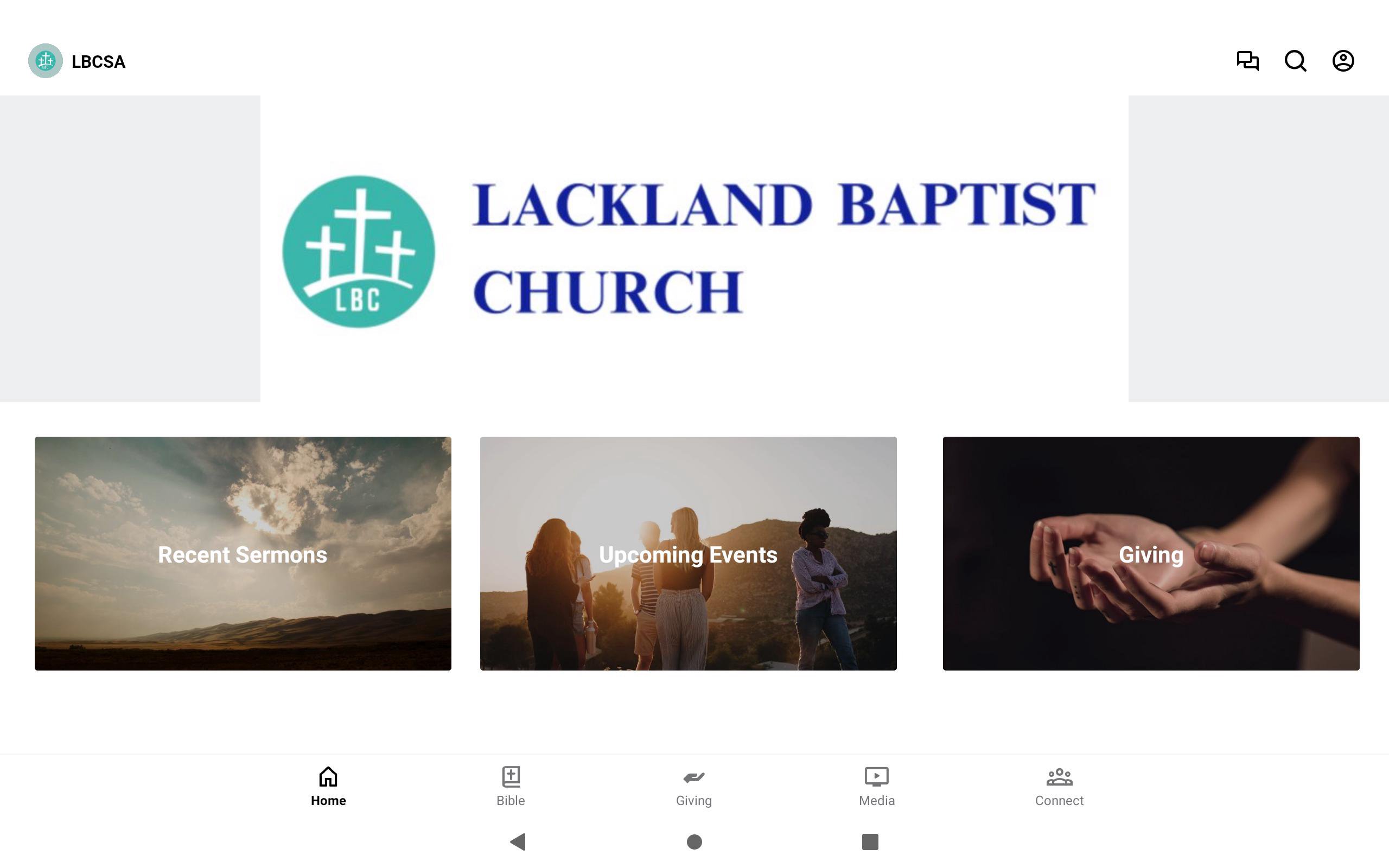Tap the system back button

pos(518,841)
